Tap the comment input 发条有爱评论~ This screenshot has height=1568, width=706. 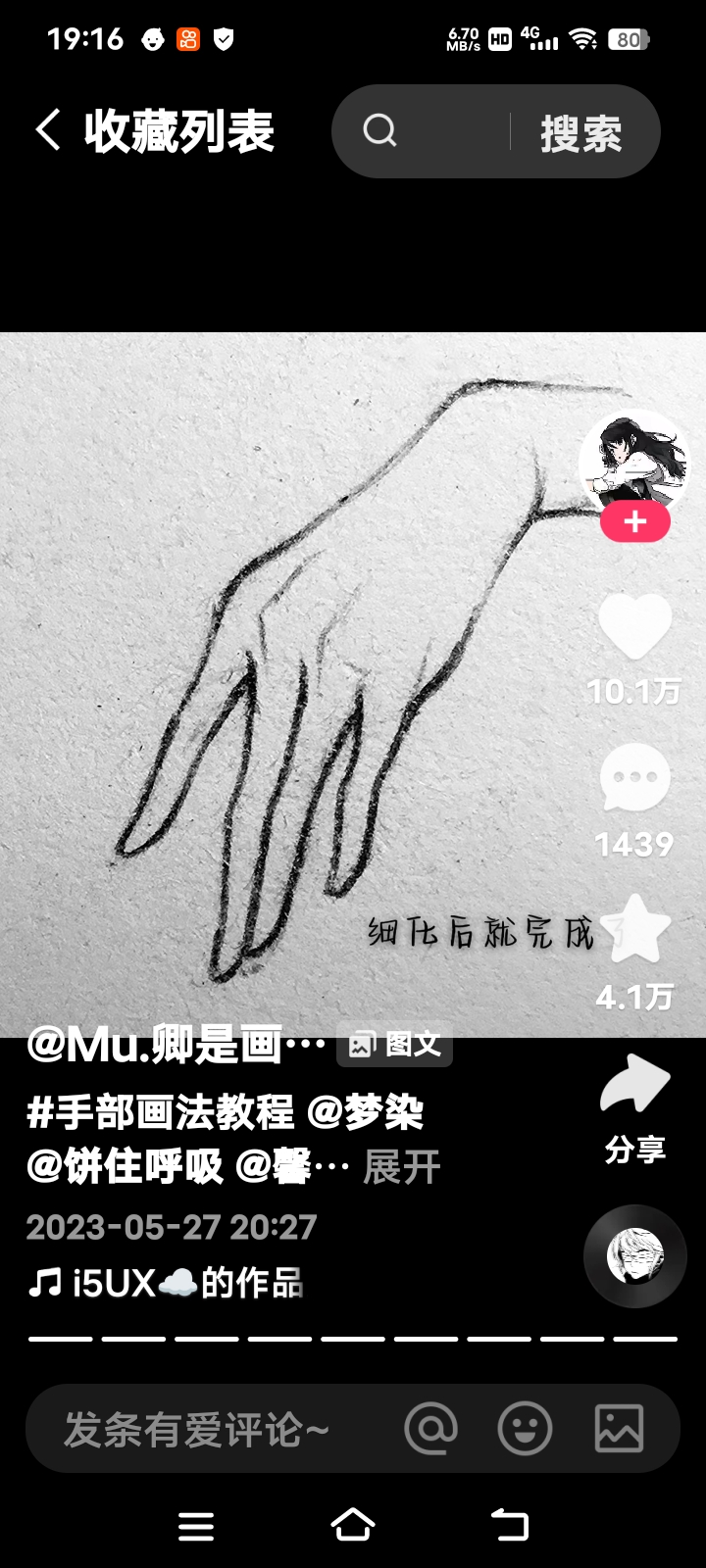[196, 1429]
